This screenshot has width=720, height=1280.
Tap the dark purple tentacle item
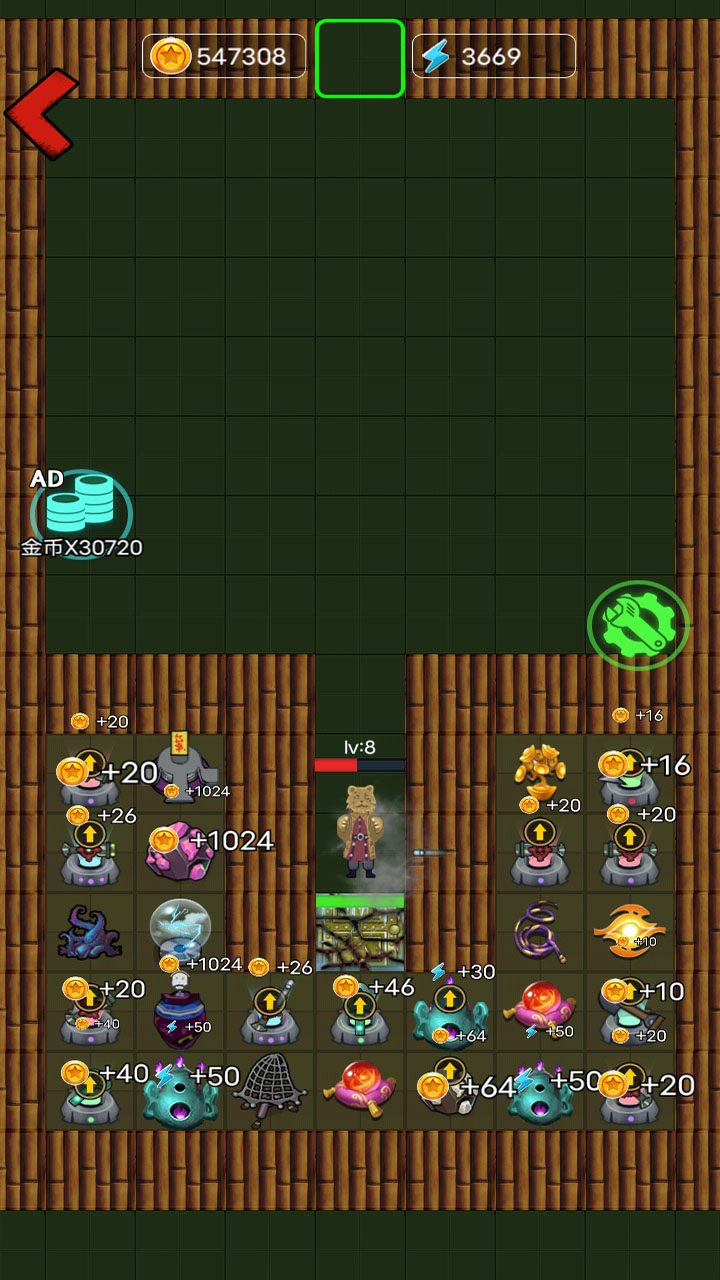[x=89, y=933]
